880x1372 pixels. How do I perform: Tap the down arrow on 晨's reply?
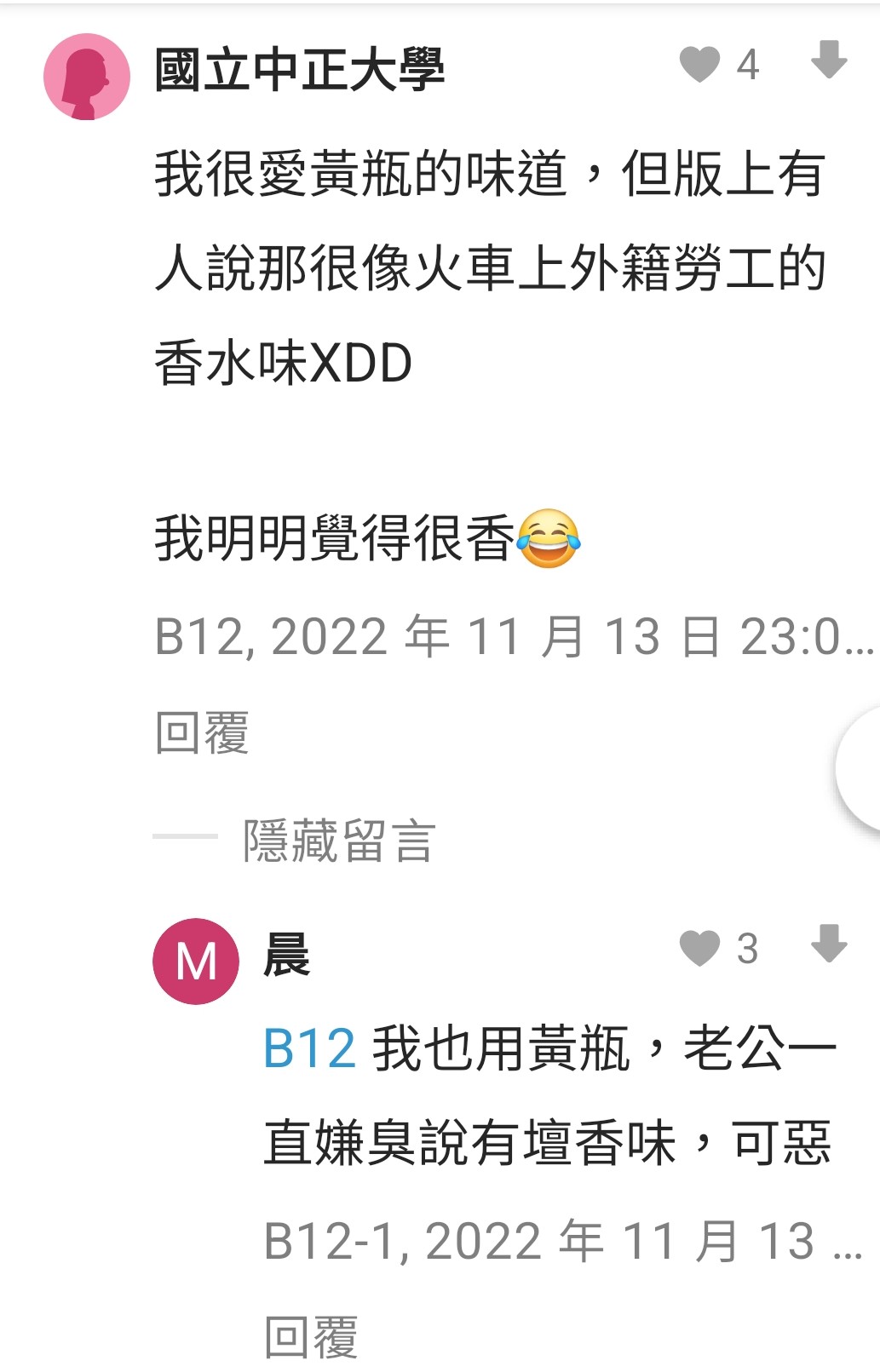click(828, 944)
